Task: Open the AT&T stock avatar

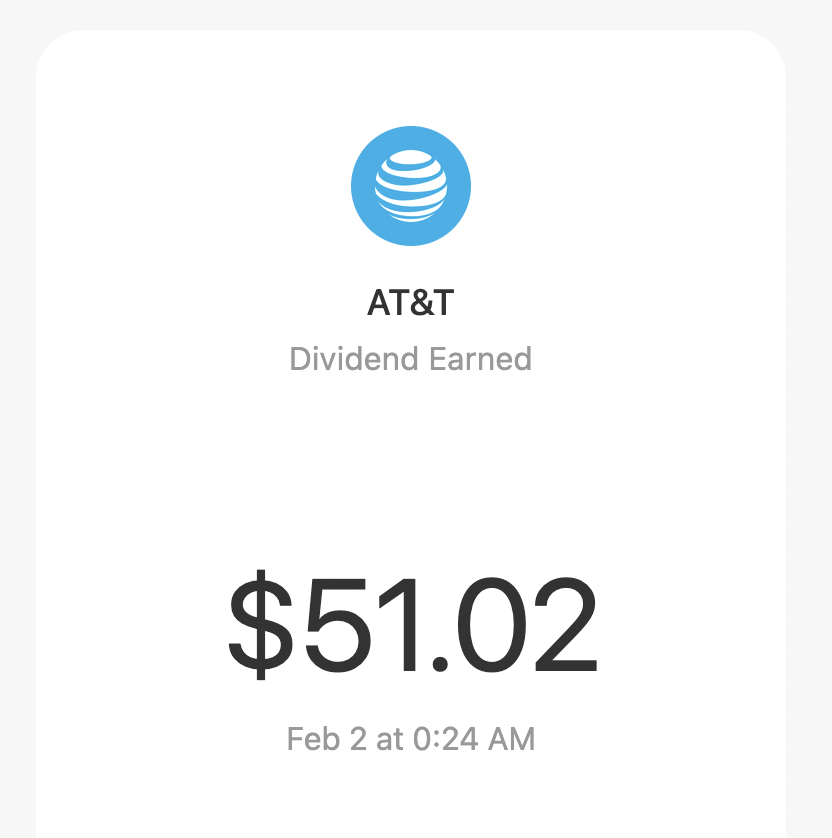Action: pos(410,186)
